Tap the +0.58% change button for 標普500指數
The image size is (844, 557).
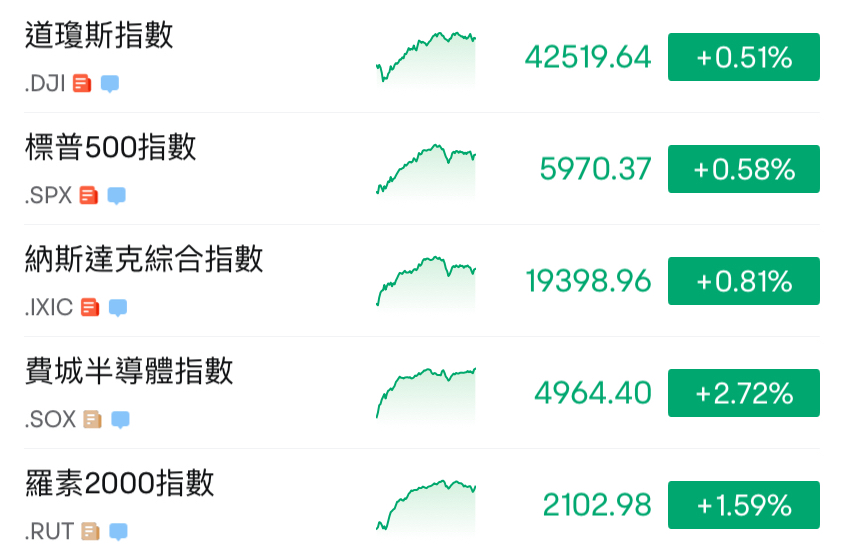[743, 169]
